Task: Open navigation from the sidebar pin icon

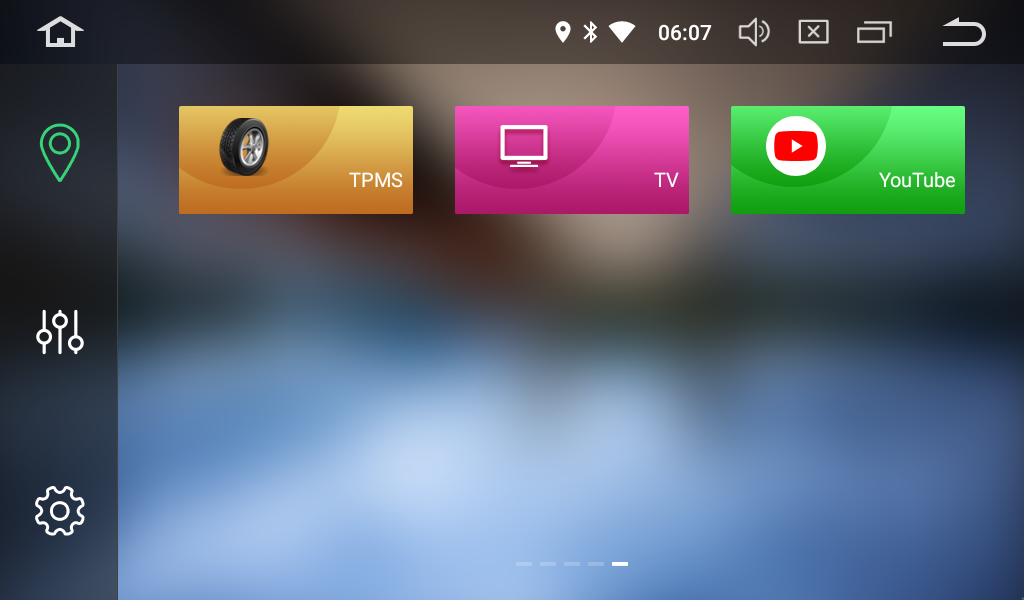Action: click(x=60, y=152)
